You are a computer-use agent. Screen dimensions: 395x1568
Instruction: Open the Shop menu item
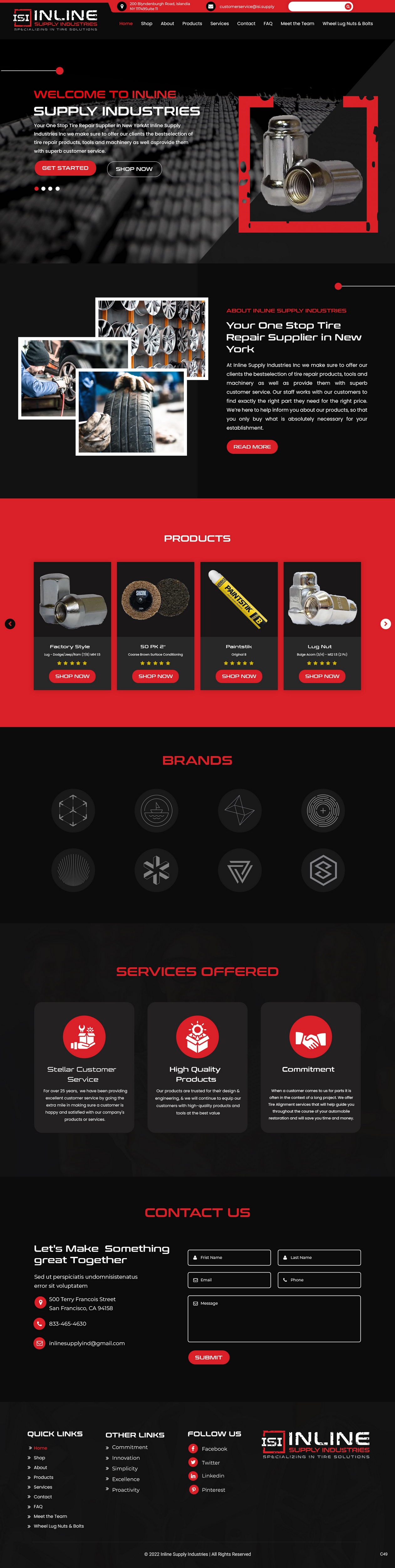click(147, 24)
